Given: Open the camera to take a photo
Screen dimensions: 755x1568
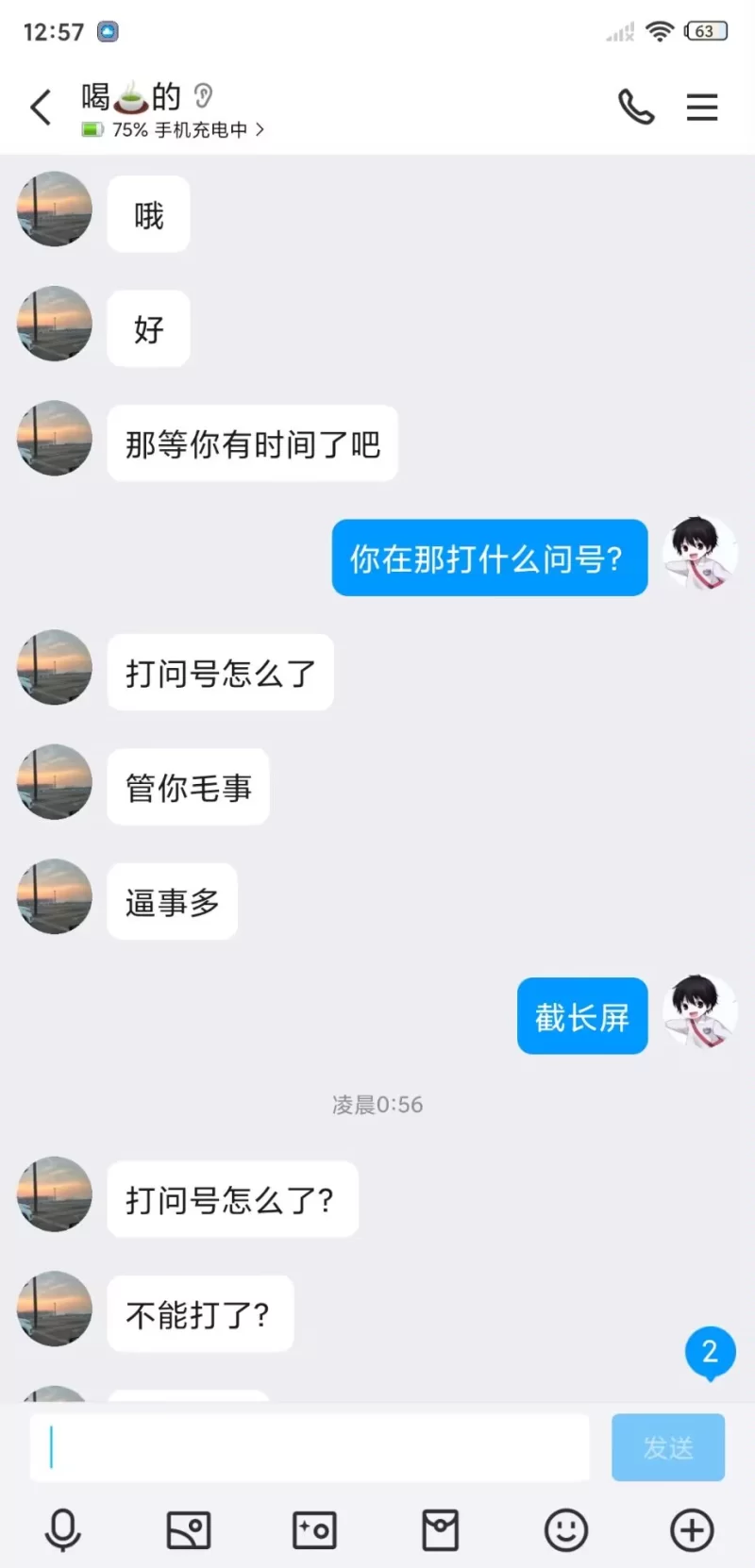Looking at the screenshot, I should [x=314, y=1529].
